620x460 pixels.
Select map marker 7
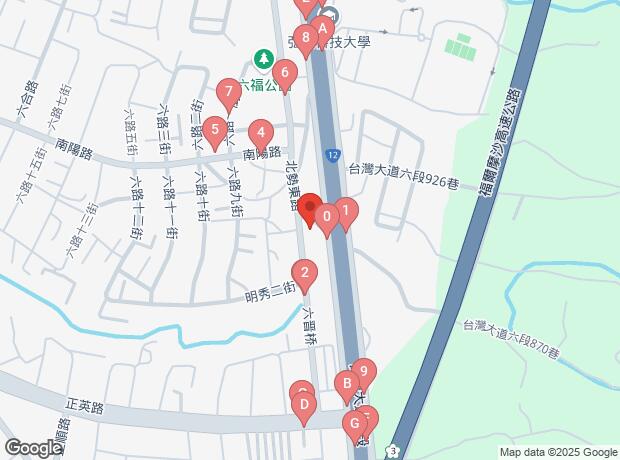coord(230,93)
